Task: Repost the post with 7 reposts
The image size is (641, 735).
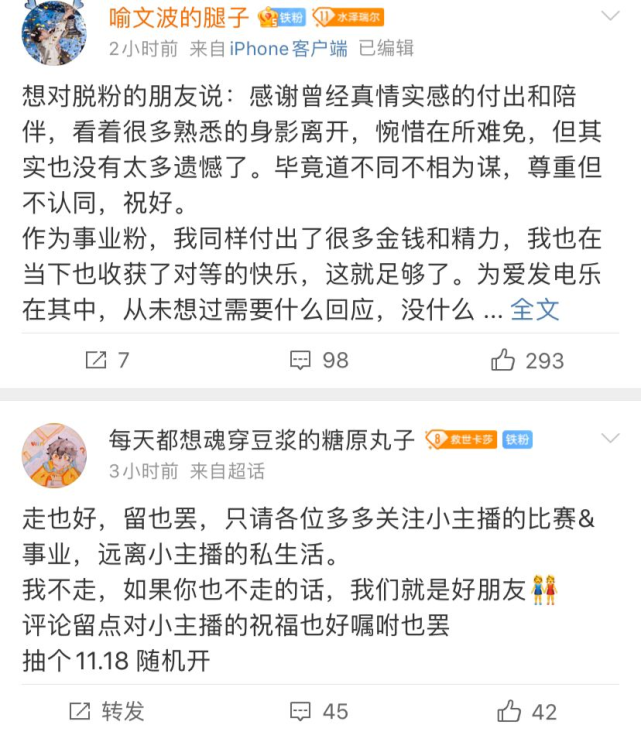Action: (108, 360)
